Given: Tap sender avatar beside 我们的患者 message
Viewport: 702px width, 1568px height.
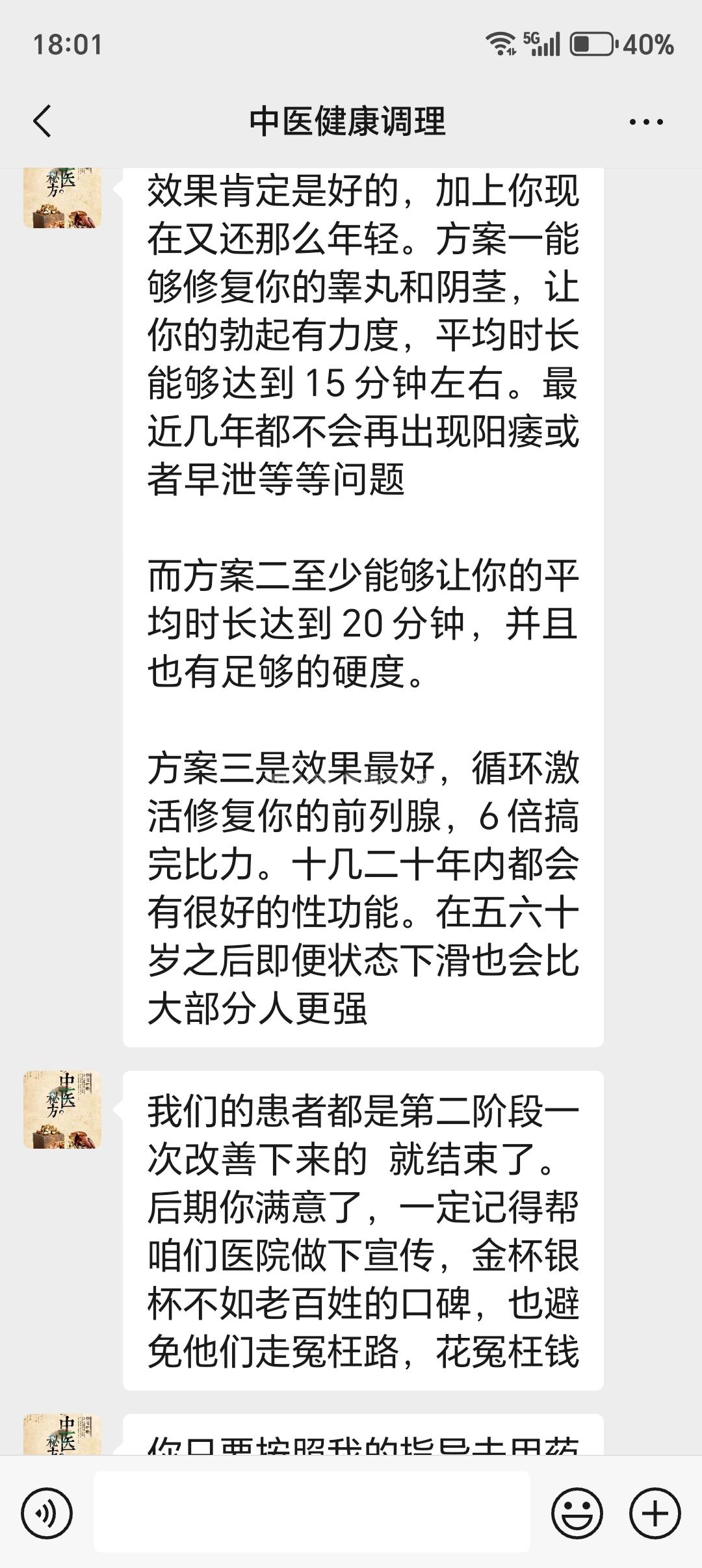Looking at the screenshot, I should coord(62,1110).
